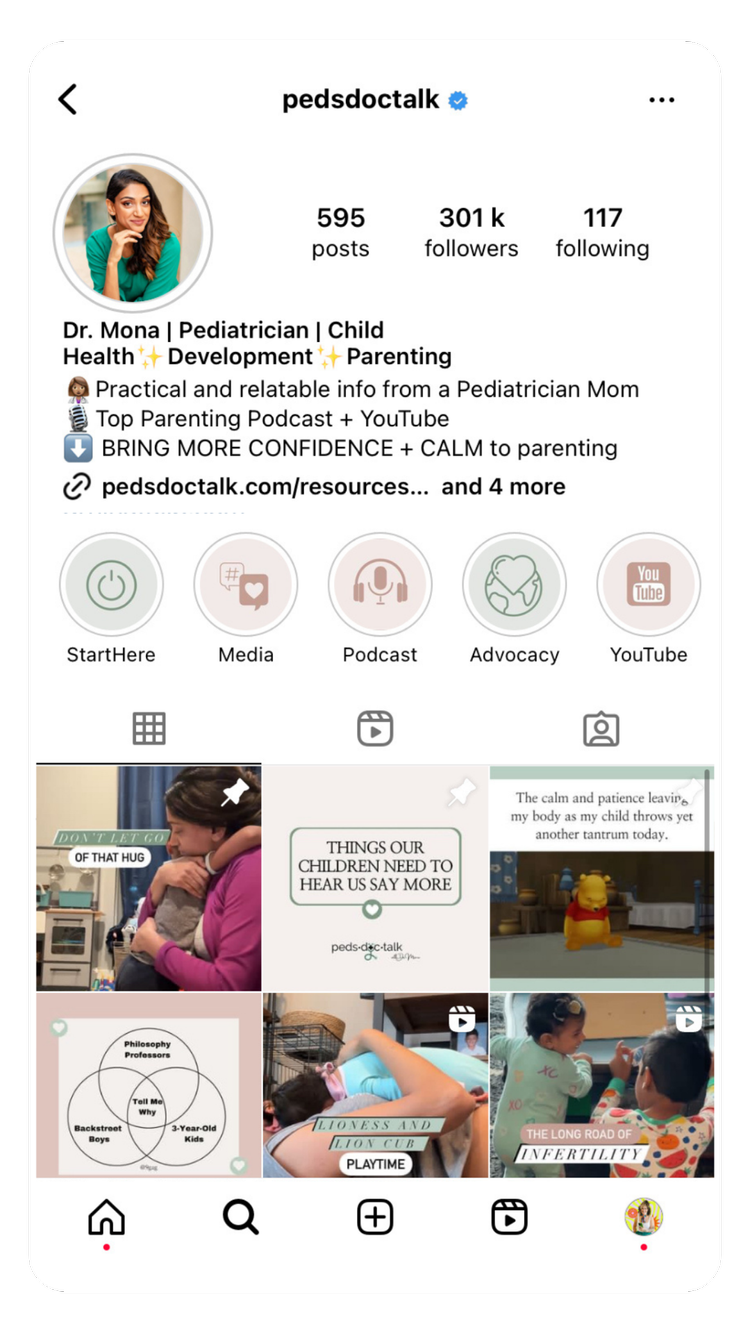
Task: Open the followers list
Action: 471,232
